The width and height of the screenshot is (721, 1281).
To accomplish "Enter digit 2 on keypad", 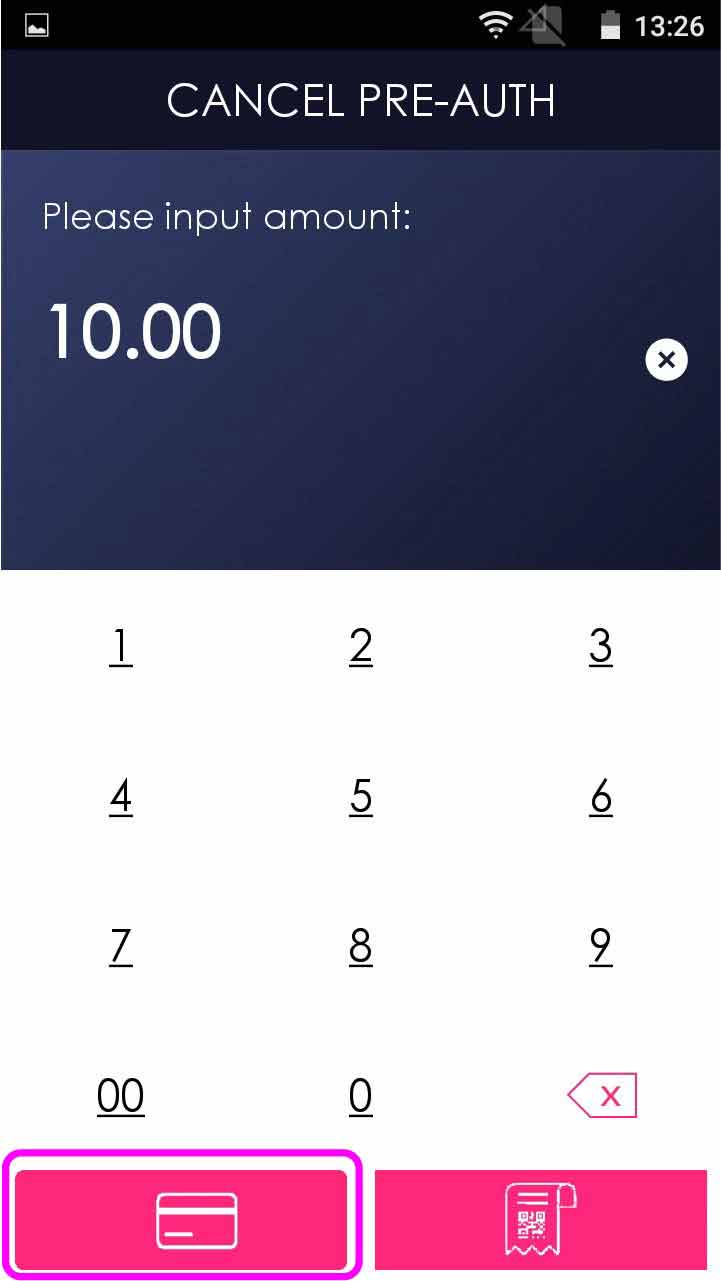I will 361,647.
